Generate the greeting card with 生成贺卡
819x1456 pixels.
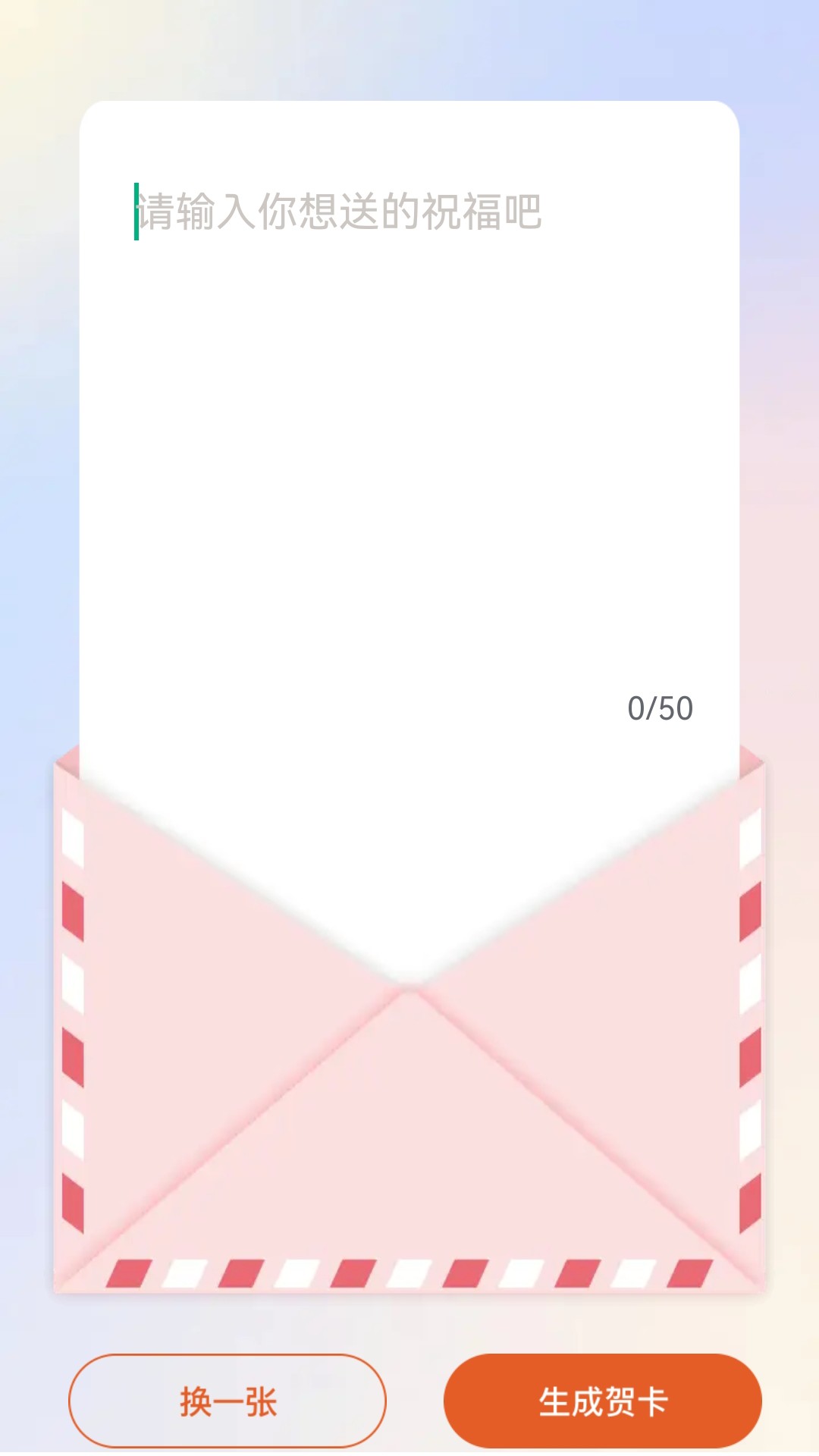603,1401
